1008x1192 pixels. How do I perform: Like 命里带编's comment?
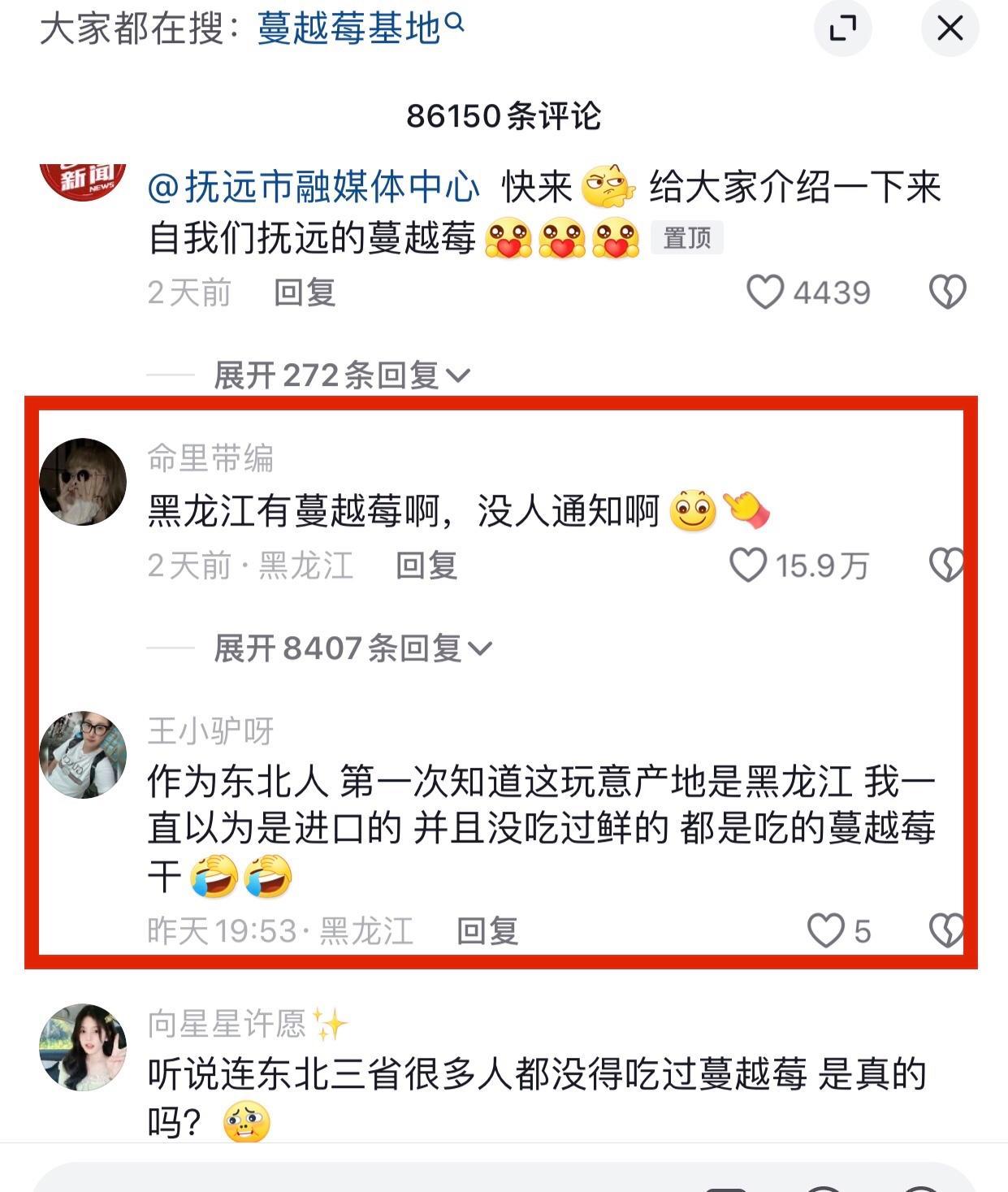pos(748,566)
